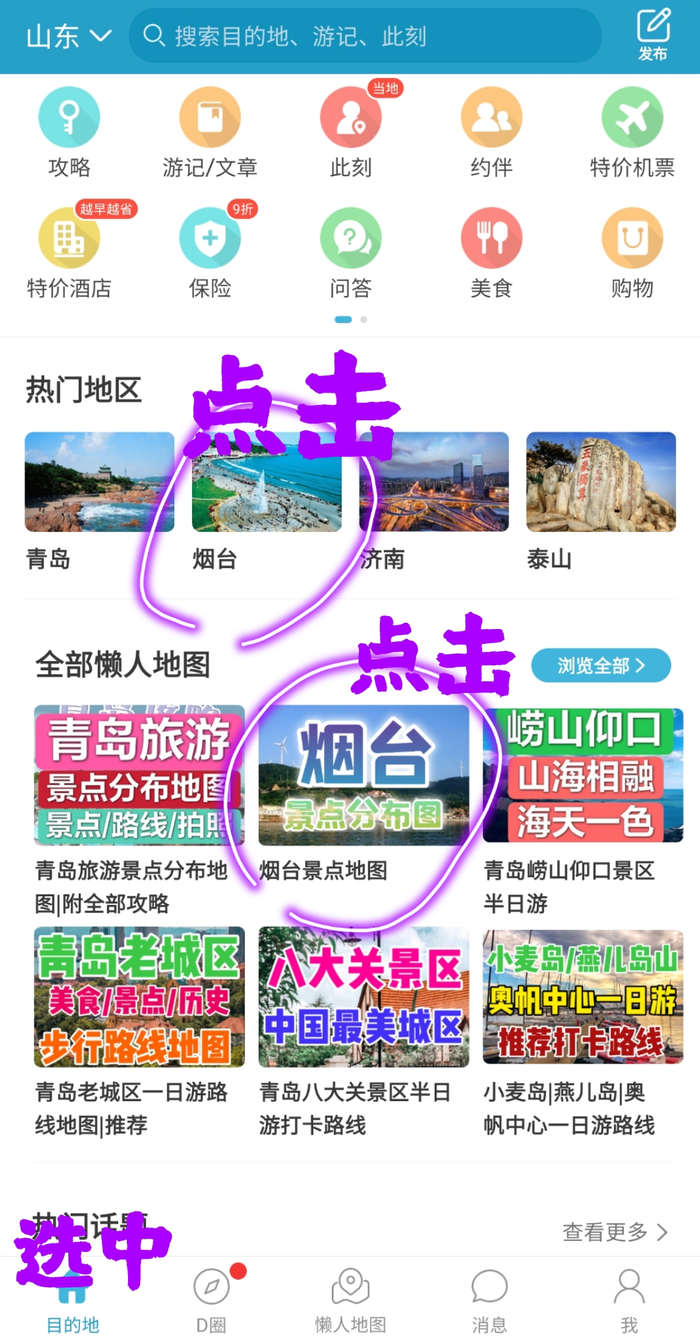Open the 保险 insurance shortcut

point(210,253)
